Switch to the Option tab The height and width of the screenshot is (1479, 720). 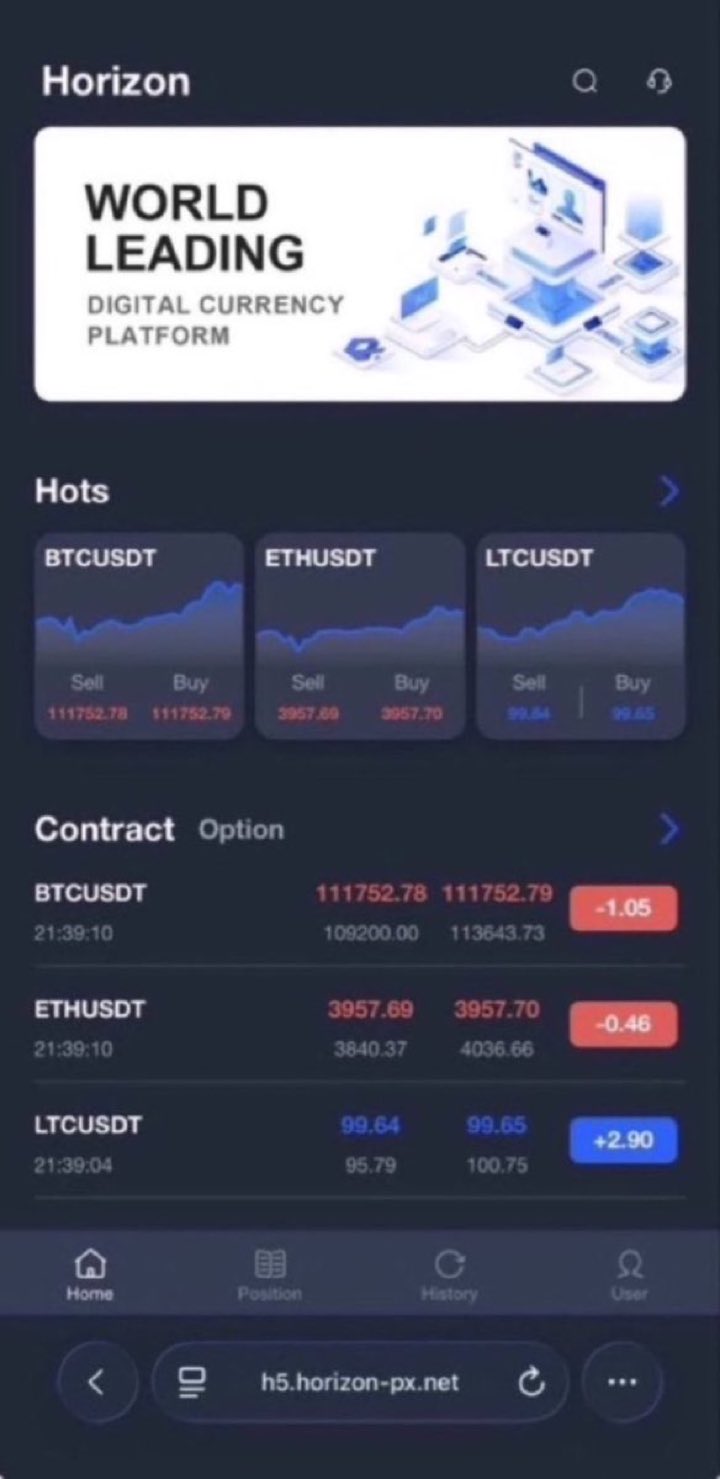(x=240, y=830)
